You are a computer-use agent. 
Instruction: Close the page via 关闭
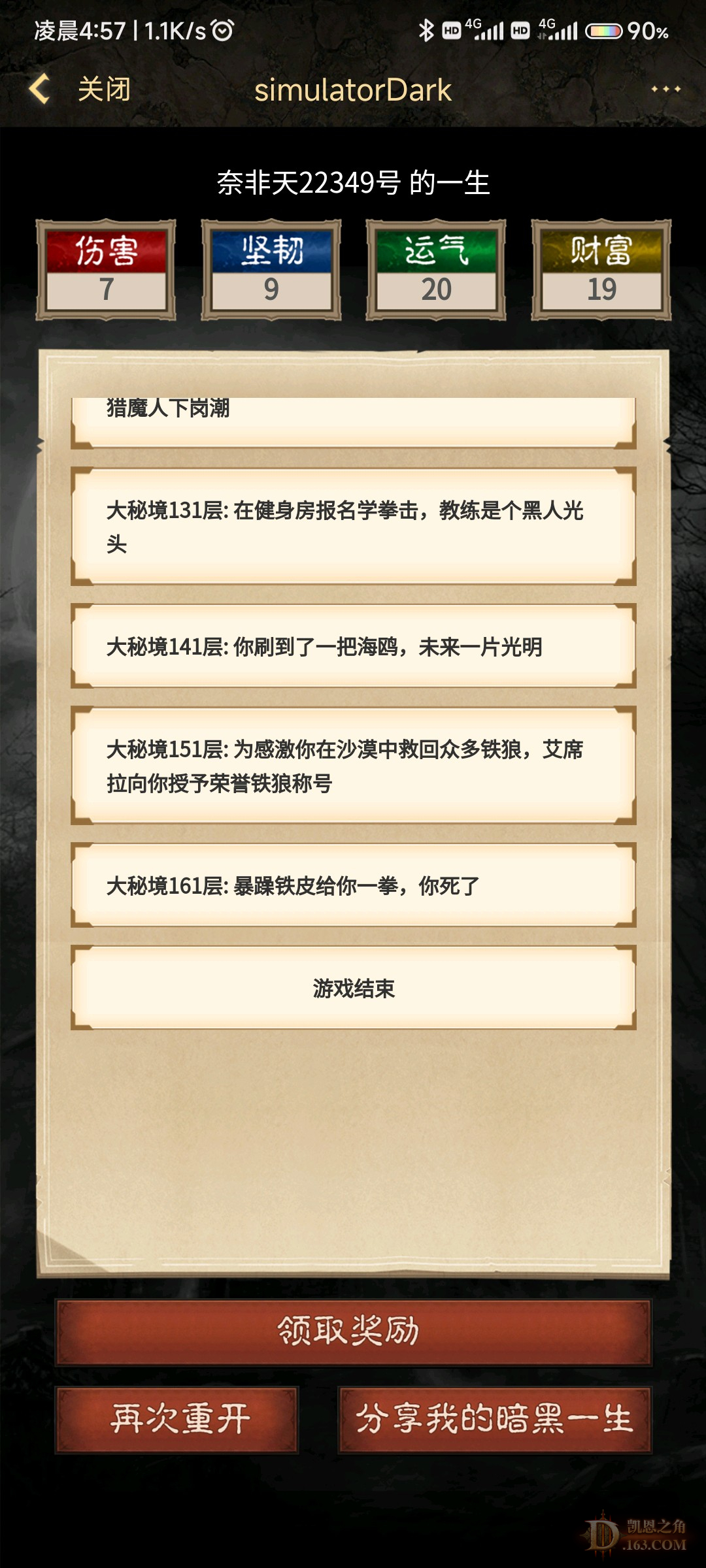(104, 90)
